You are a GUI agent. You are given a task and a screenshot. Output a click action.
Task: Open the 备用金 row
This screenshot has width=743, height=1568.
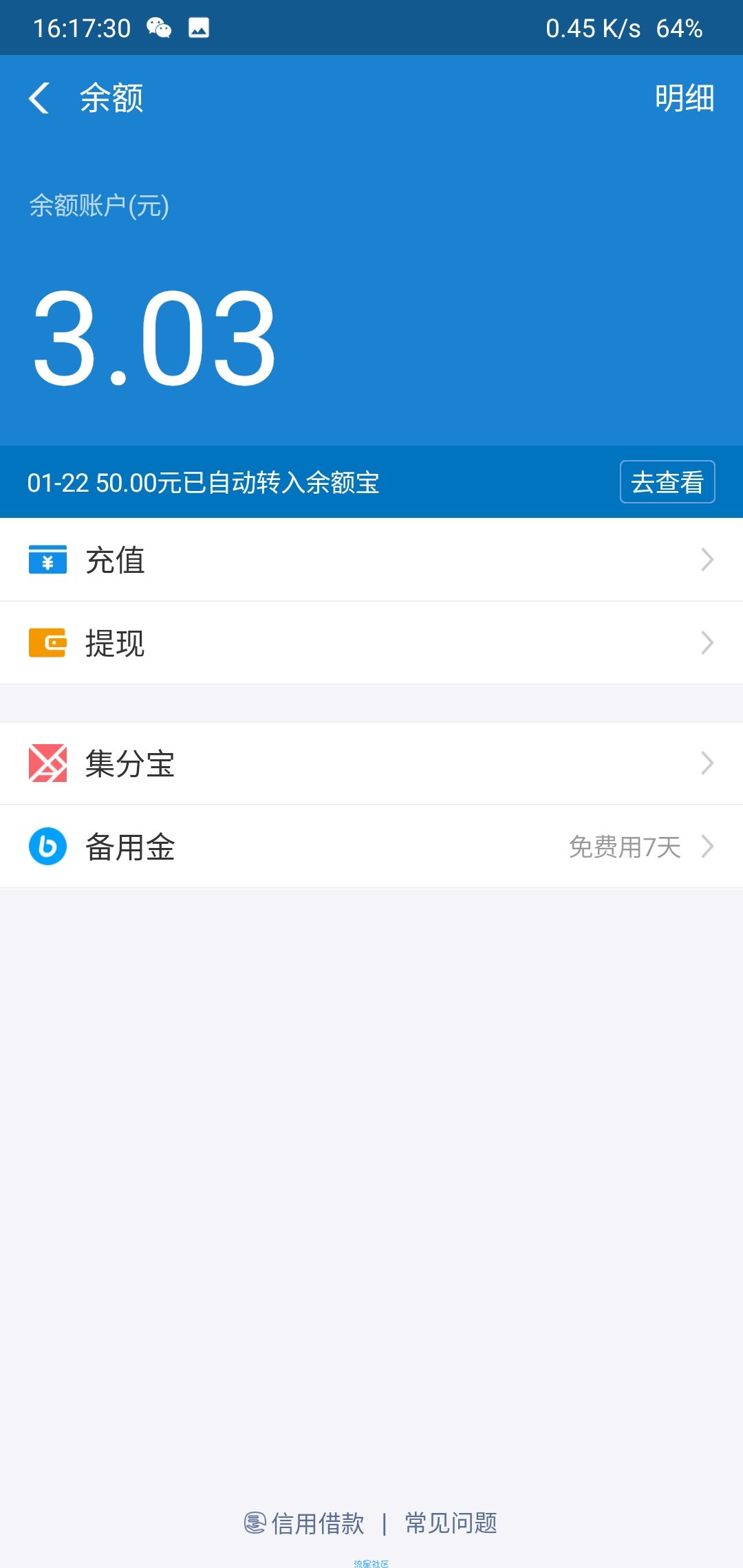click(x=371, y=847)
